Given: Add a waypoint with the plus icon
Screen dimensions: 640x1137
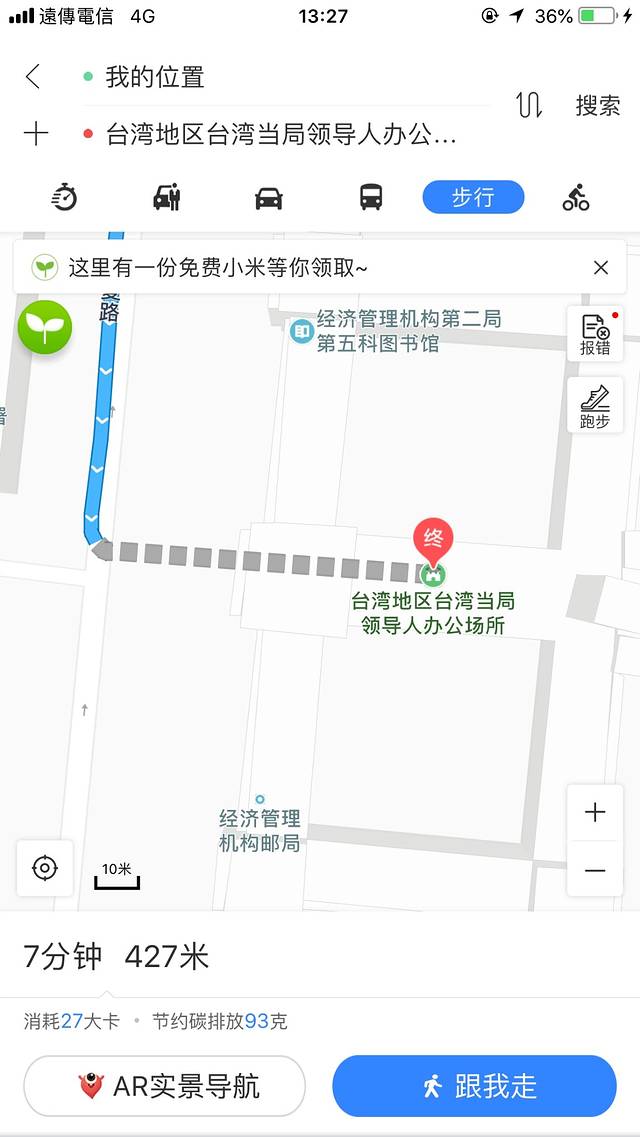Looking at the screenshot, I should [35, 134].
